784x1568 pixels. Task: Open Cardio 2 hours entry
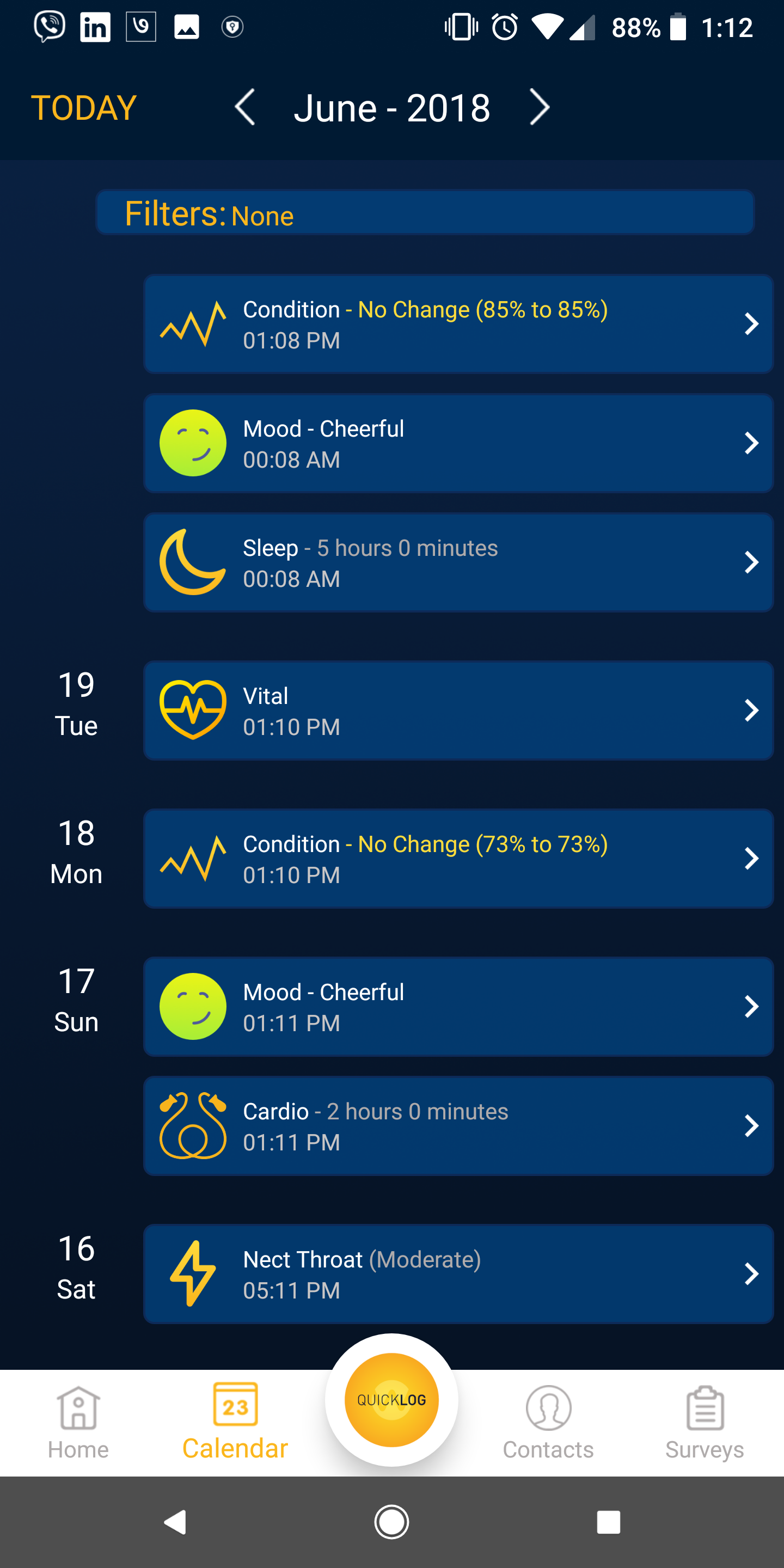(458, 1125)
